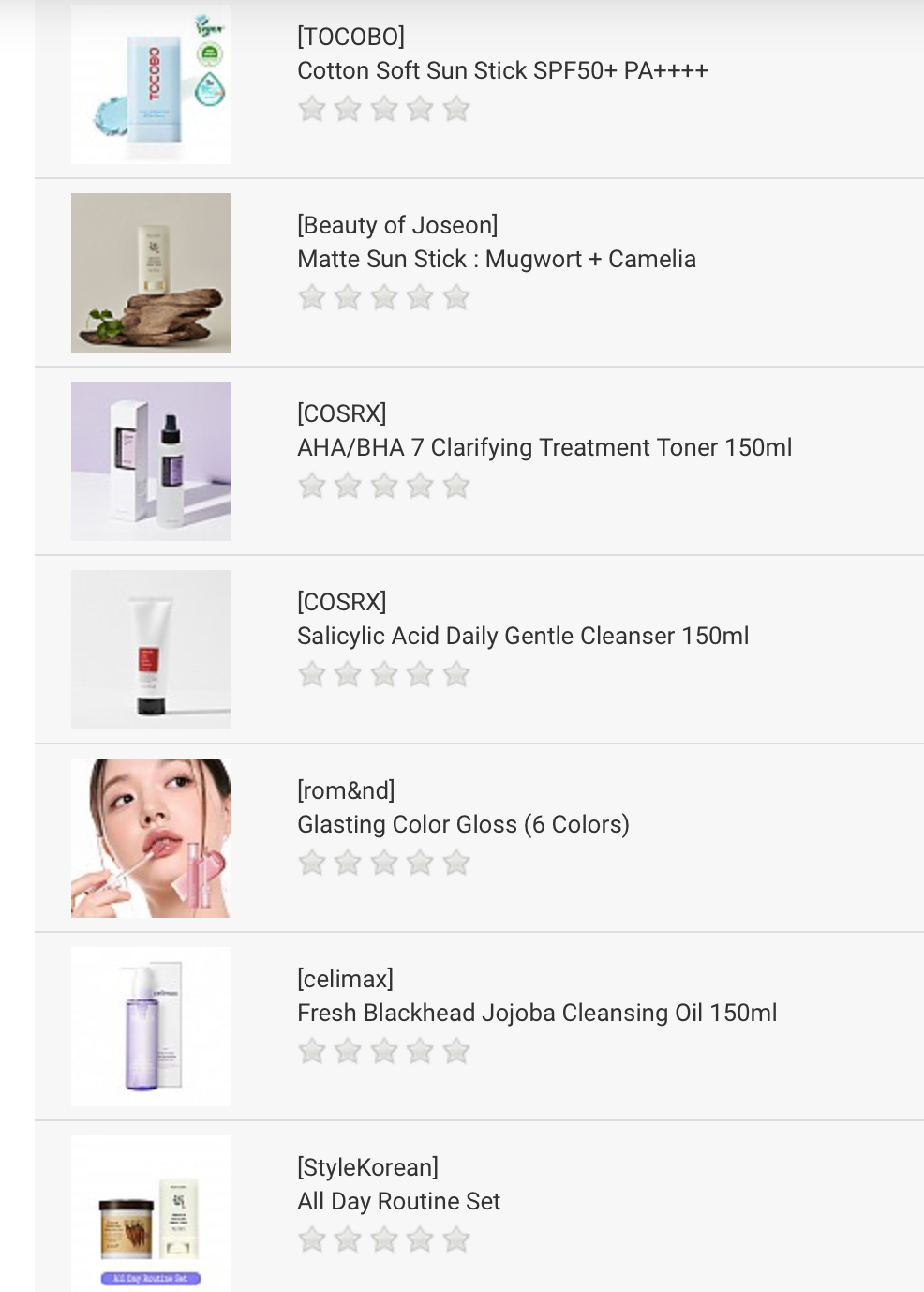
Task: Open TOCOBO Cotton Soft Sun Stick product
Action: pyautogui.click(x=502, y=70)
